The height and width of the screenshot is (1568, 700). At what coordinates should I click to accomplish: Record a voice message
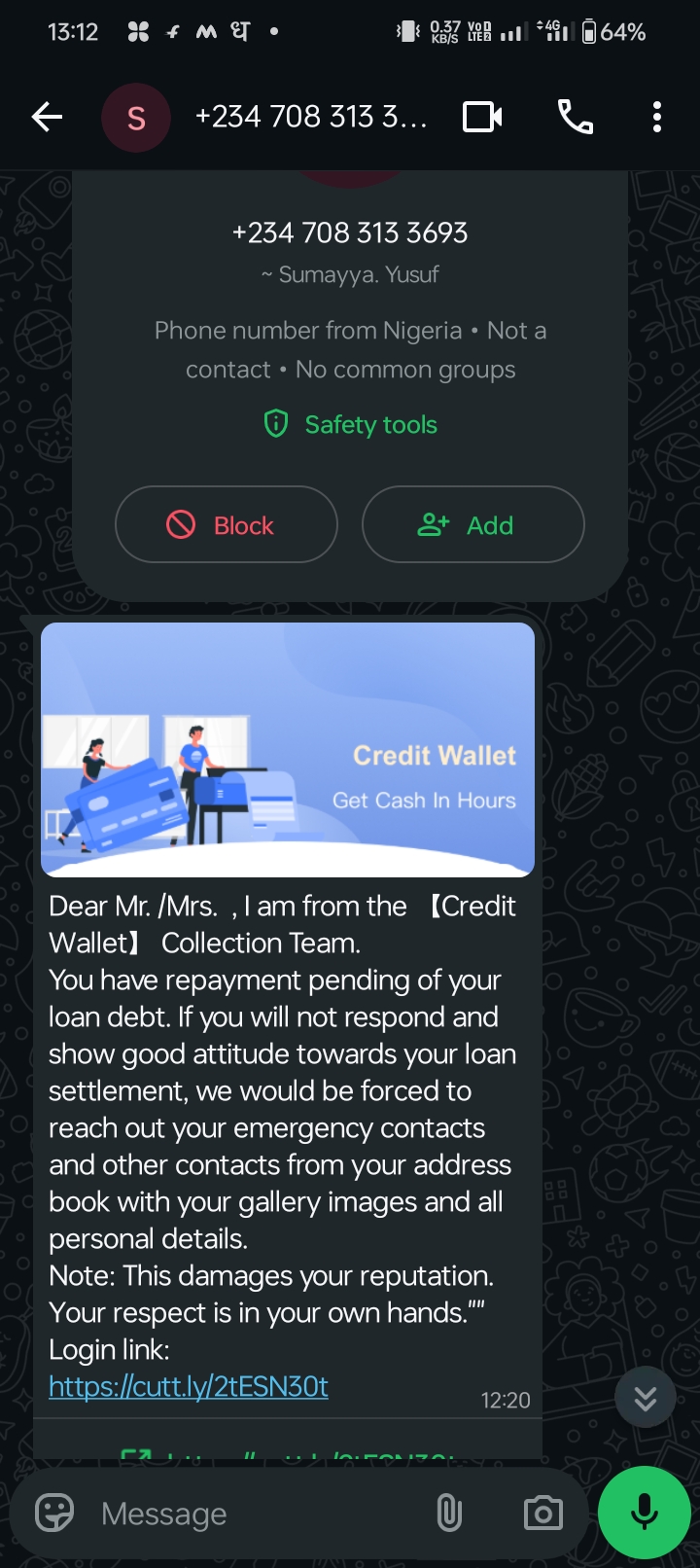coord(644,1513)
